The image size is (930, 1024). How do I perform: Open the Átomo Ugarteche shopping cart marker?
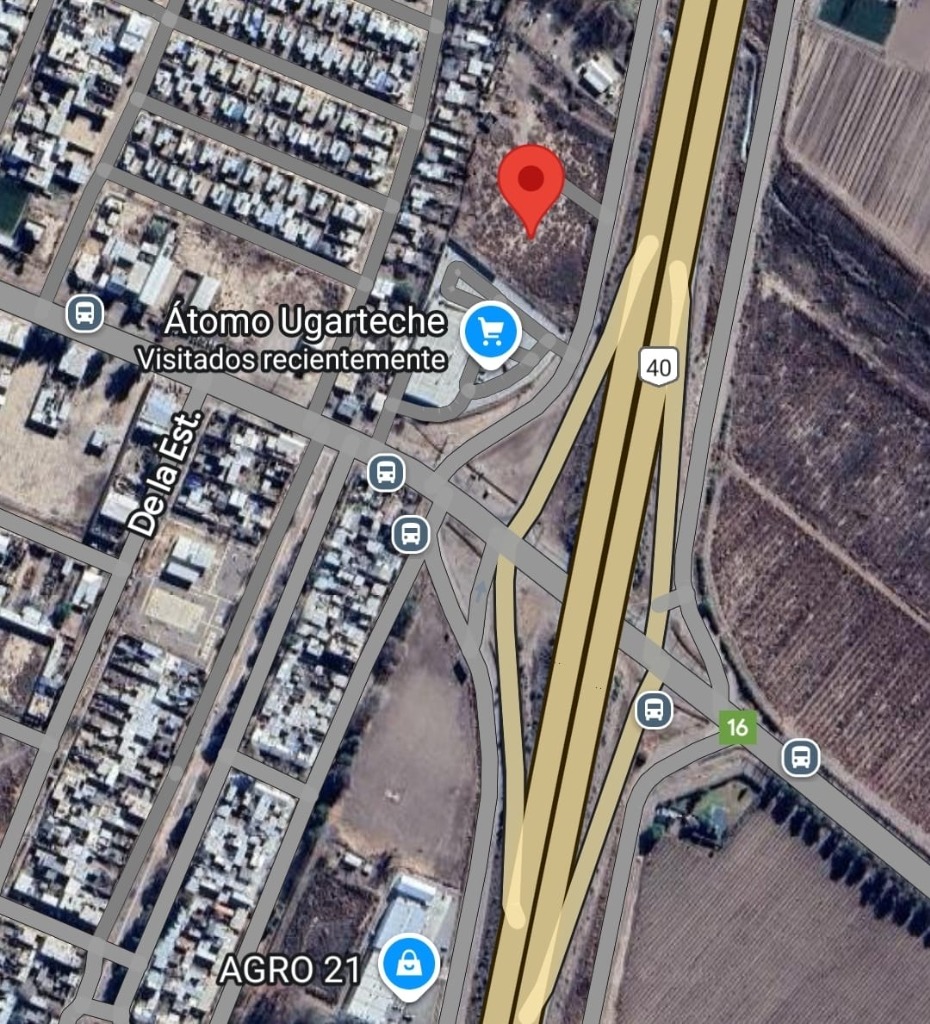(491, 331)
